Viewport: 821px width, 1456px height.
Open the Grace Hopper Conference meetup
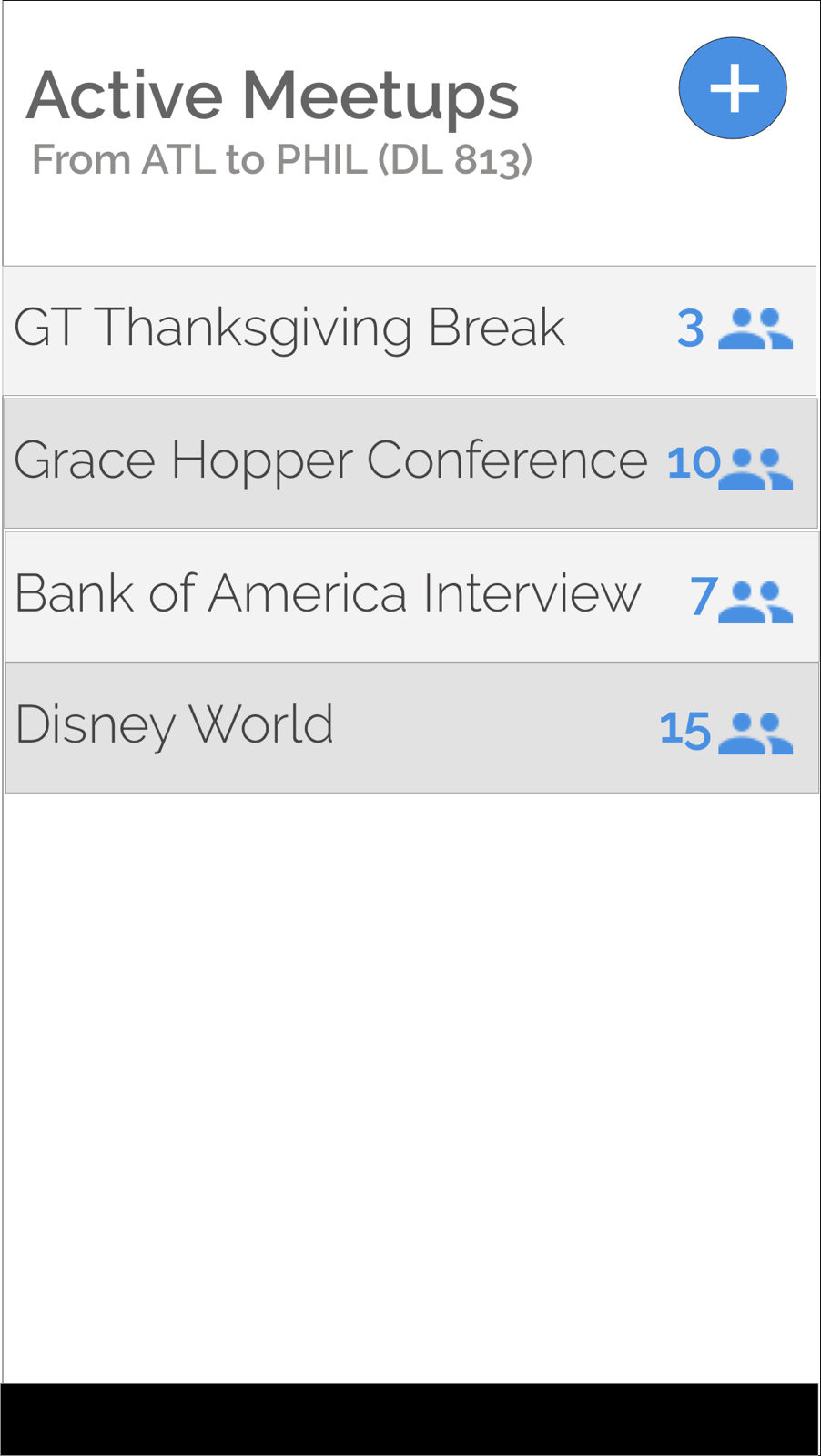point(409,462)
